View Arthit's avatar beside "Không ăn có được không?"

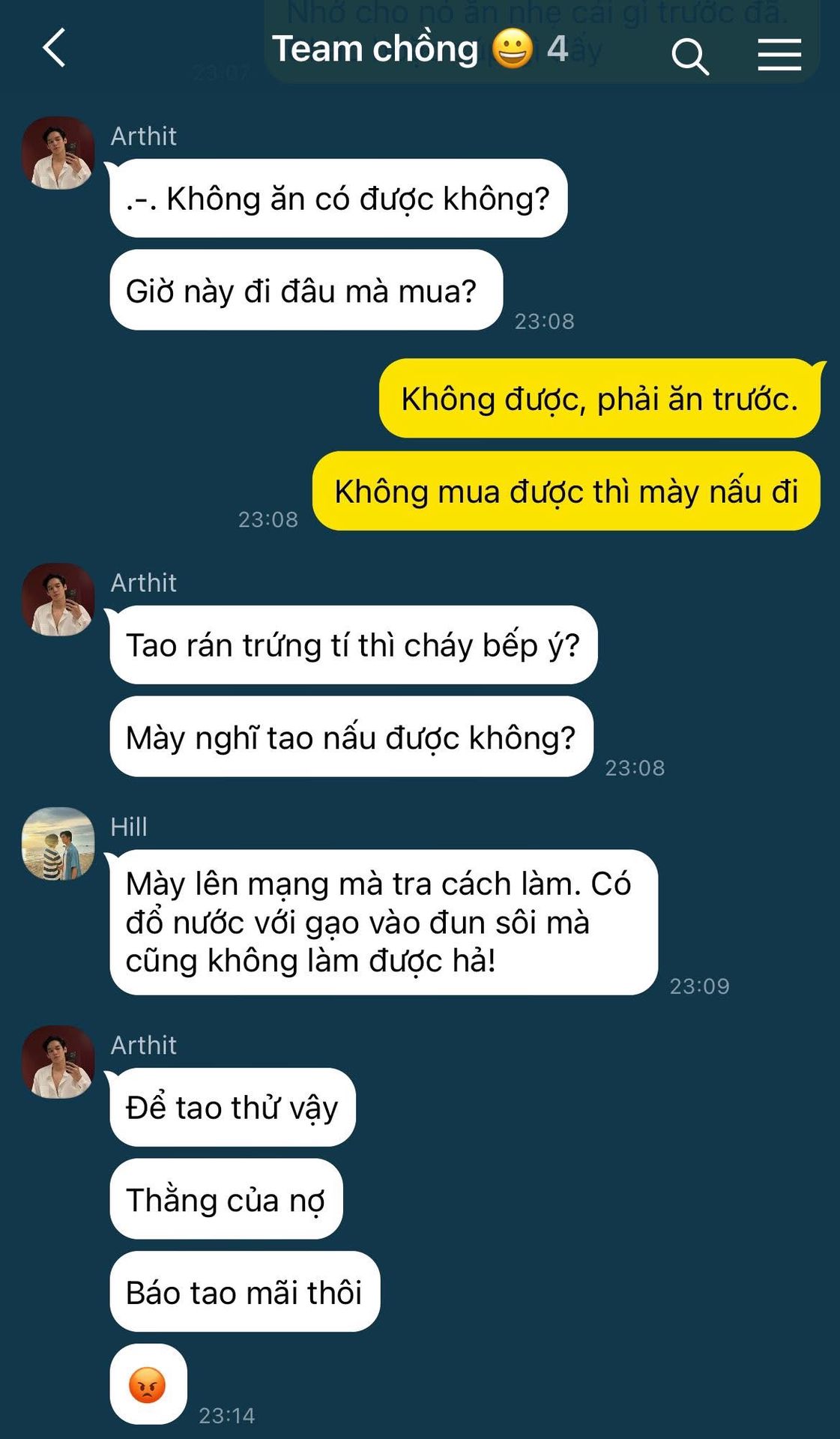pyautogui.click(x=58, y=153)
